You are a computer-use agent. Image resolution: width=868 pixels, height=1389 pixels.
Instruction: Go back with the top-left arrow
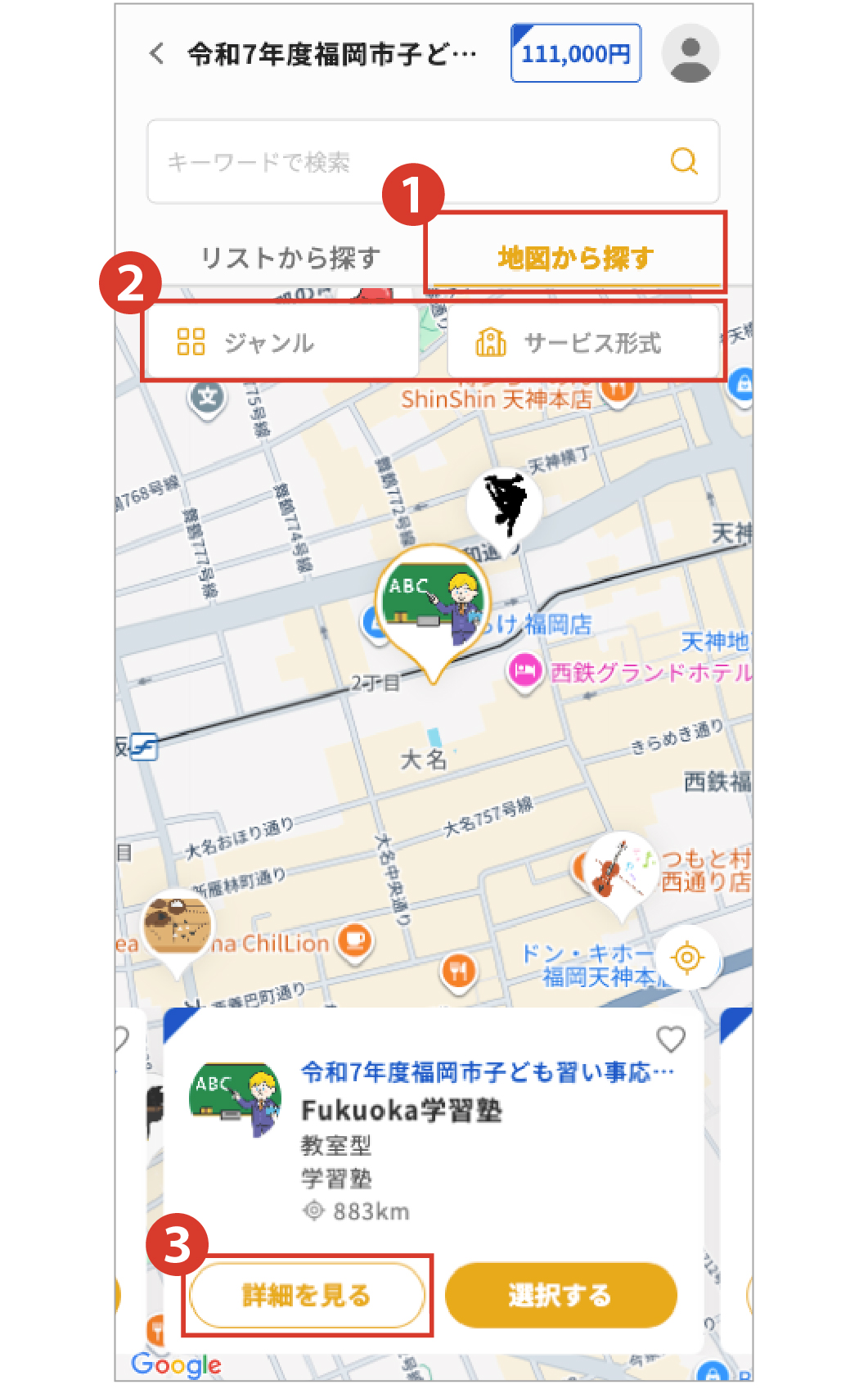pos(157,54)
